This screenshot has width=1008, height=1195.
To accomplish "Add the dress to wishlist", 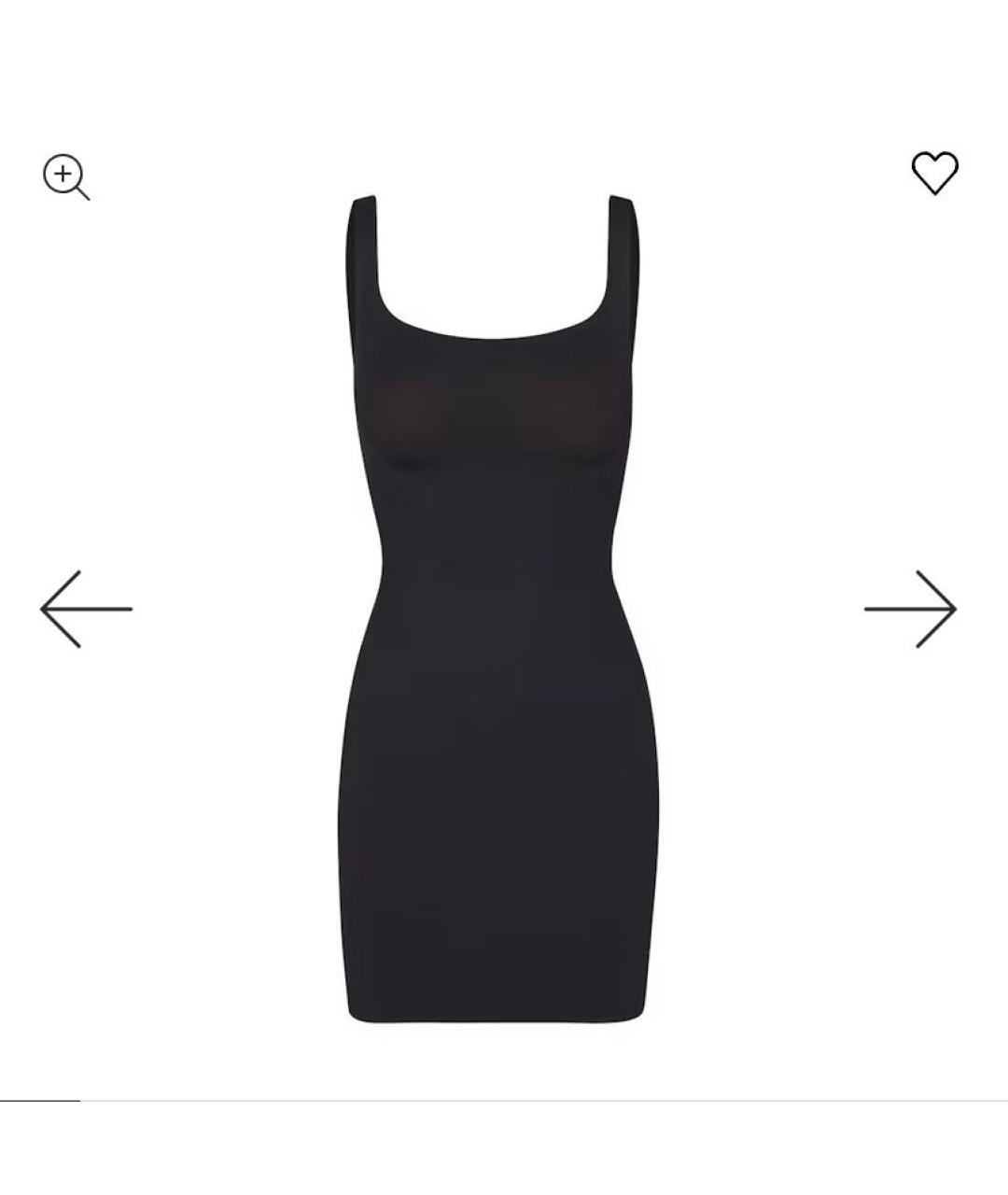I will [x=934, y=173].
